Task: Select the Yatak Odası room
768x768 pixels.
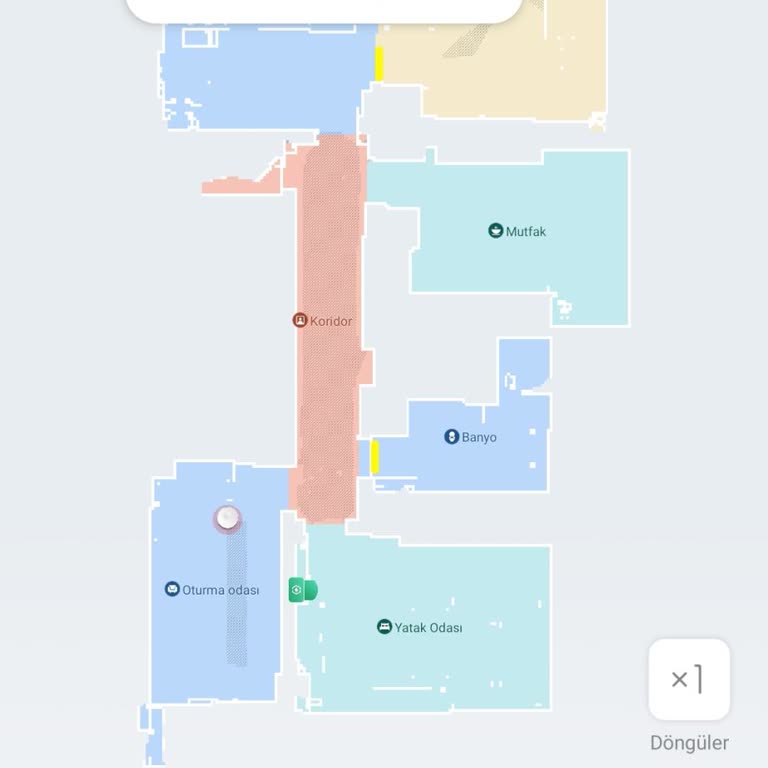Action: [x=420, y=627]
